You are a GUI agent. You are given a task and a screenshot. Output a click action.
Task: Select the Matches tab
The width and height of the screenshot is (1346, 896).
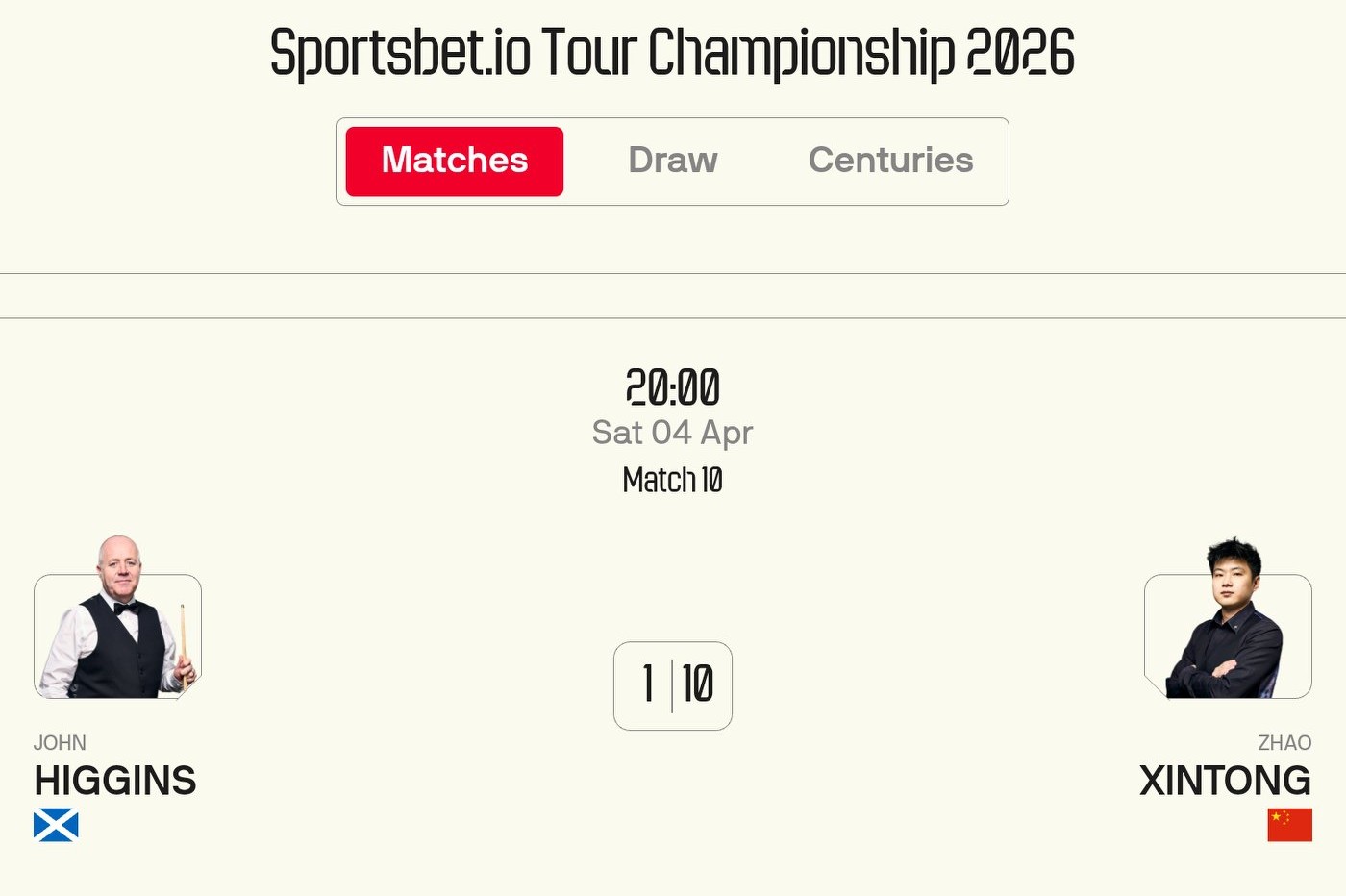pyautogui.click(x=455, y=161)
